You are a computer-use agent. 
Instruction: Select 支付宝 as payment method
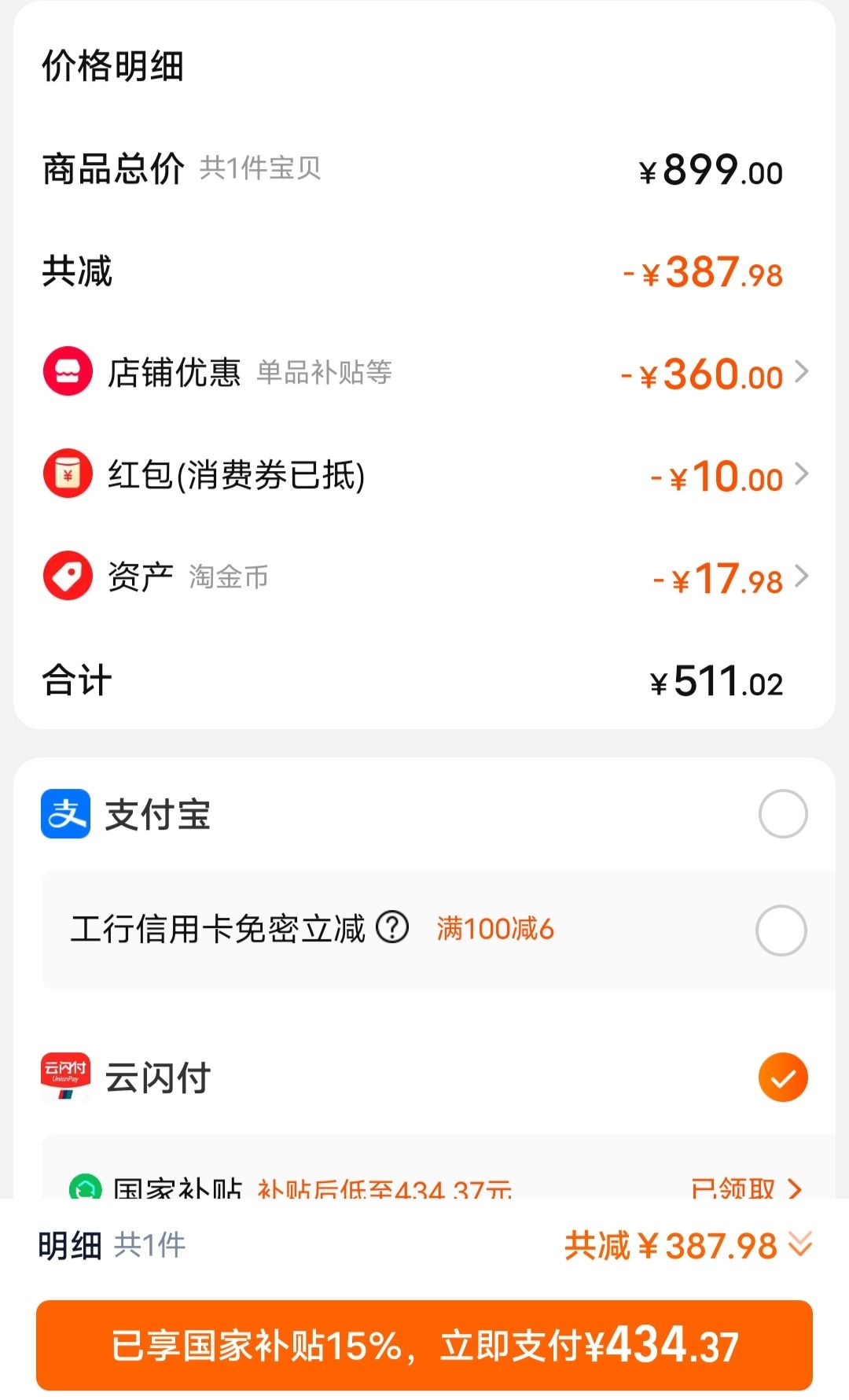tap(782, 814)
